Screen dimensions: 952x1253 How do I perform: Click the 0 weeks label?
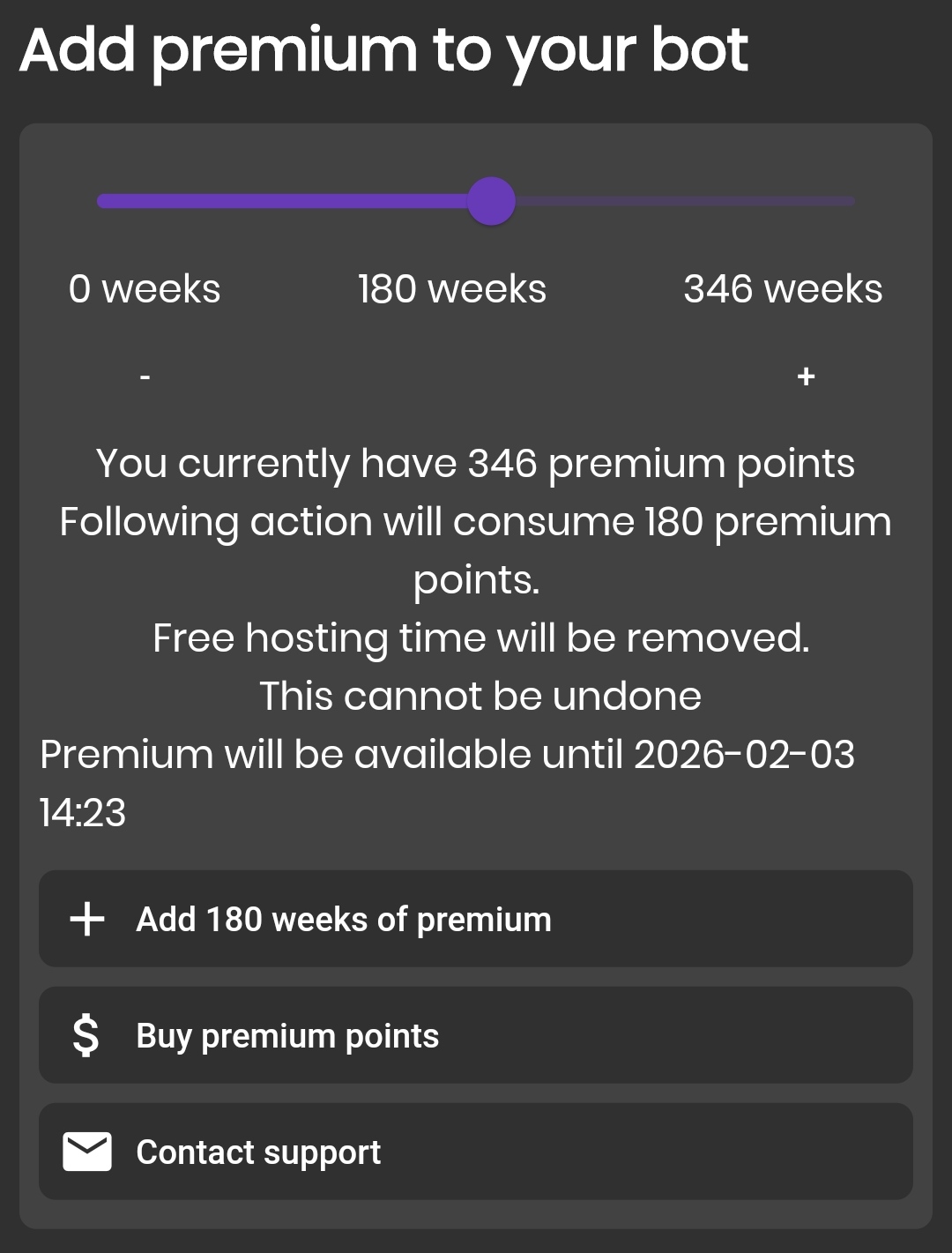pyautogui.click(x=145, y=288)
